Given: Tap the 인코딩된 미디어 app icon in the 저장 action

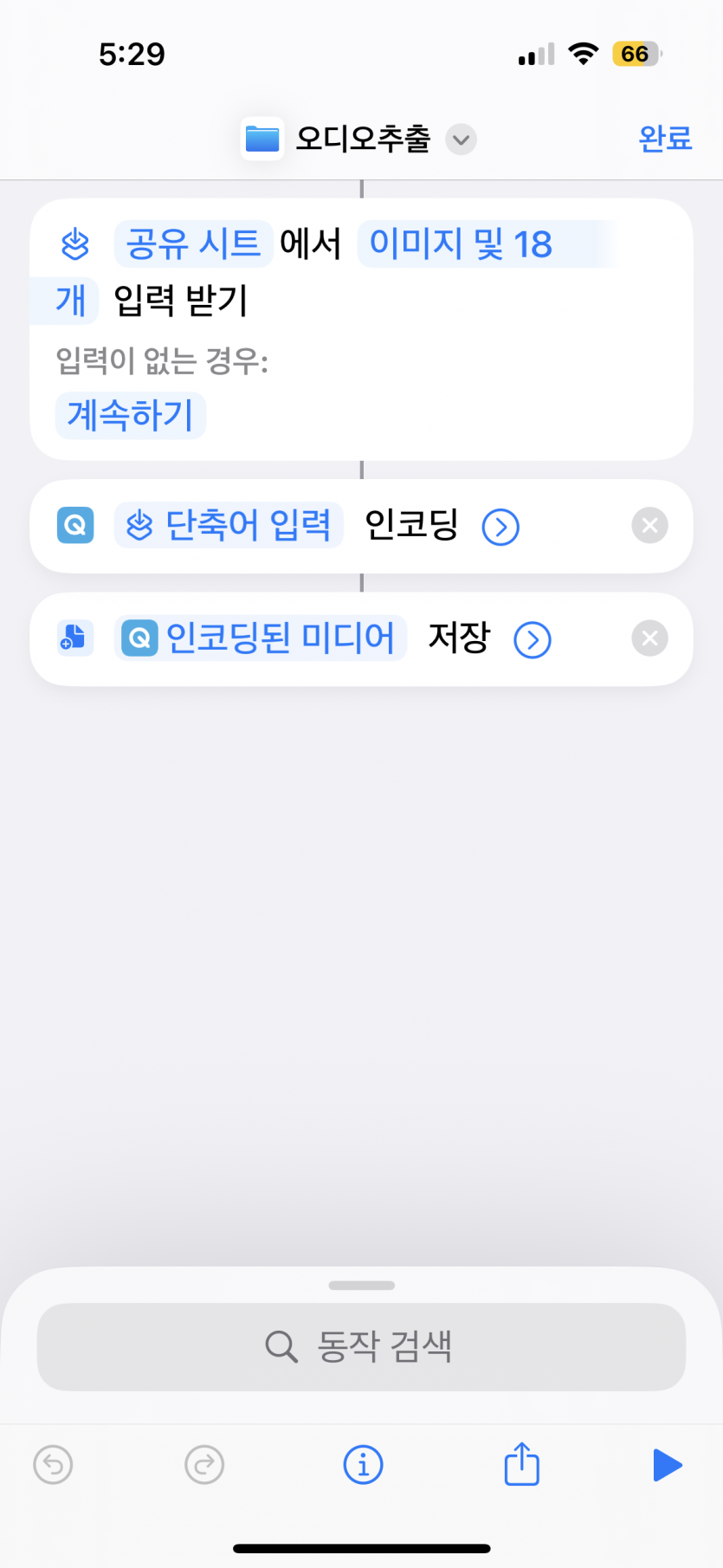Looking at the screenshot, I should (x=141, y=638).
